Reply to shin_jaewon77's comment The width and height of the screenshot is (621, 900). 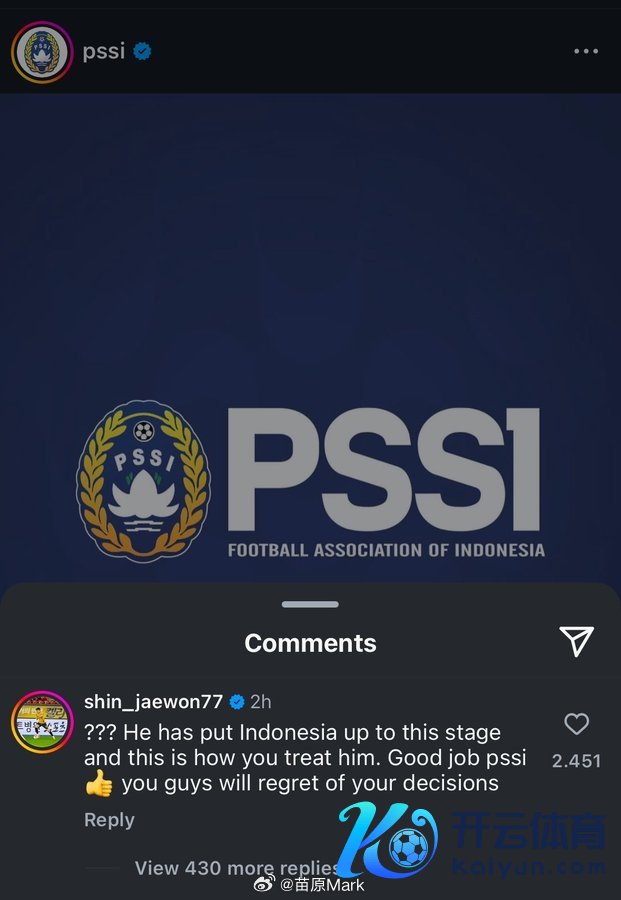pyautogui.click(x=109, y=820)
